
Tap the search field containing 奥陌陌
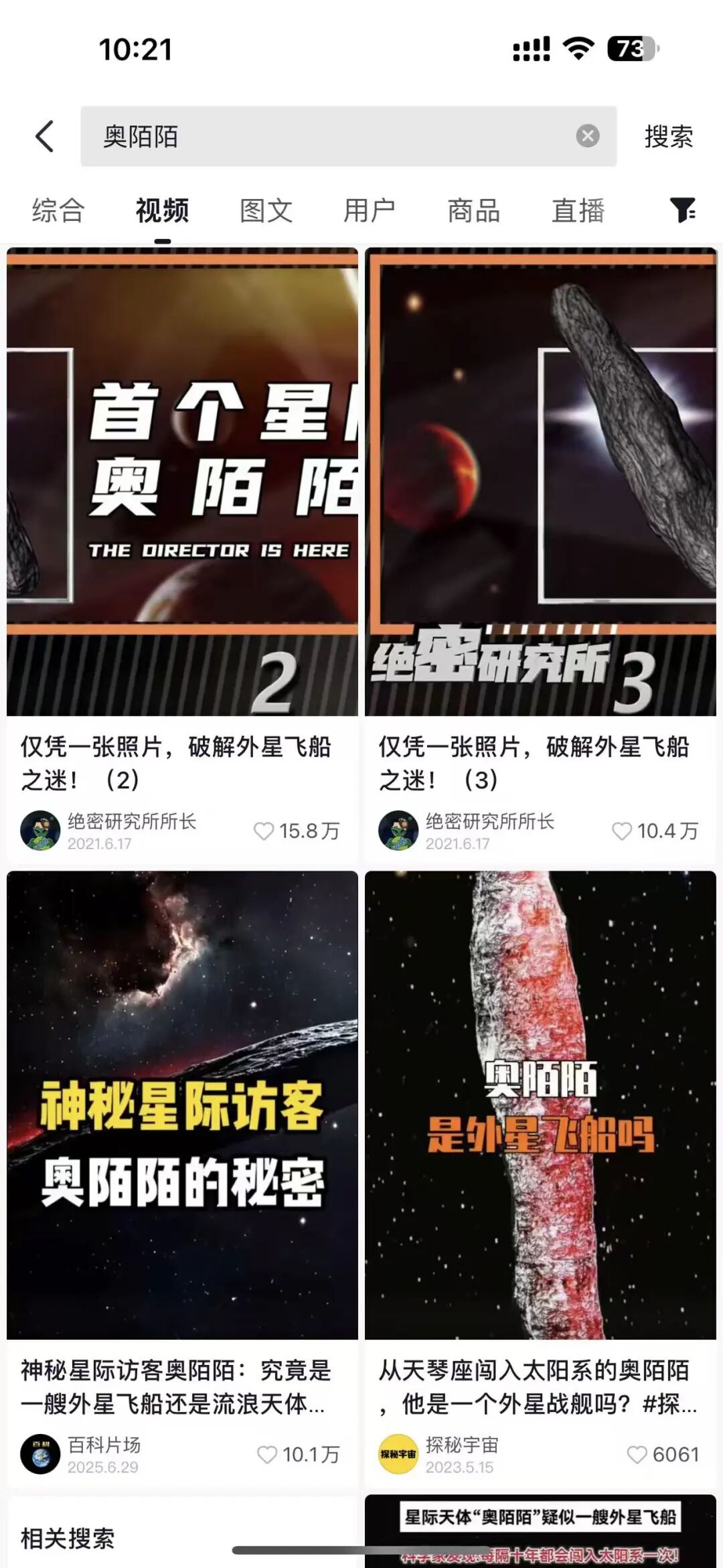pyautogui.click(x=348, y=137)
